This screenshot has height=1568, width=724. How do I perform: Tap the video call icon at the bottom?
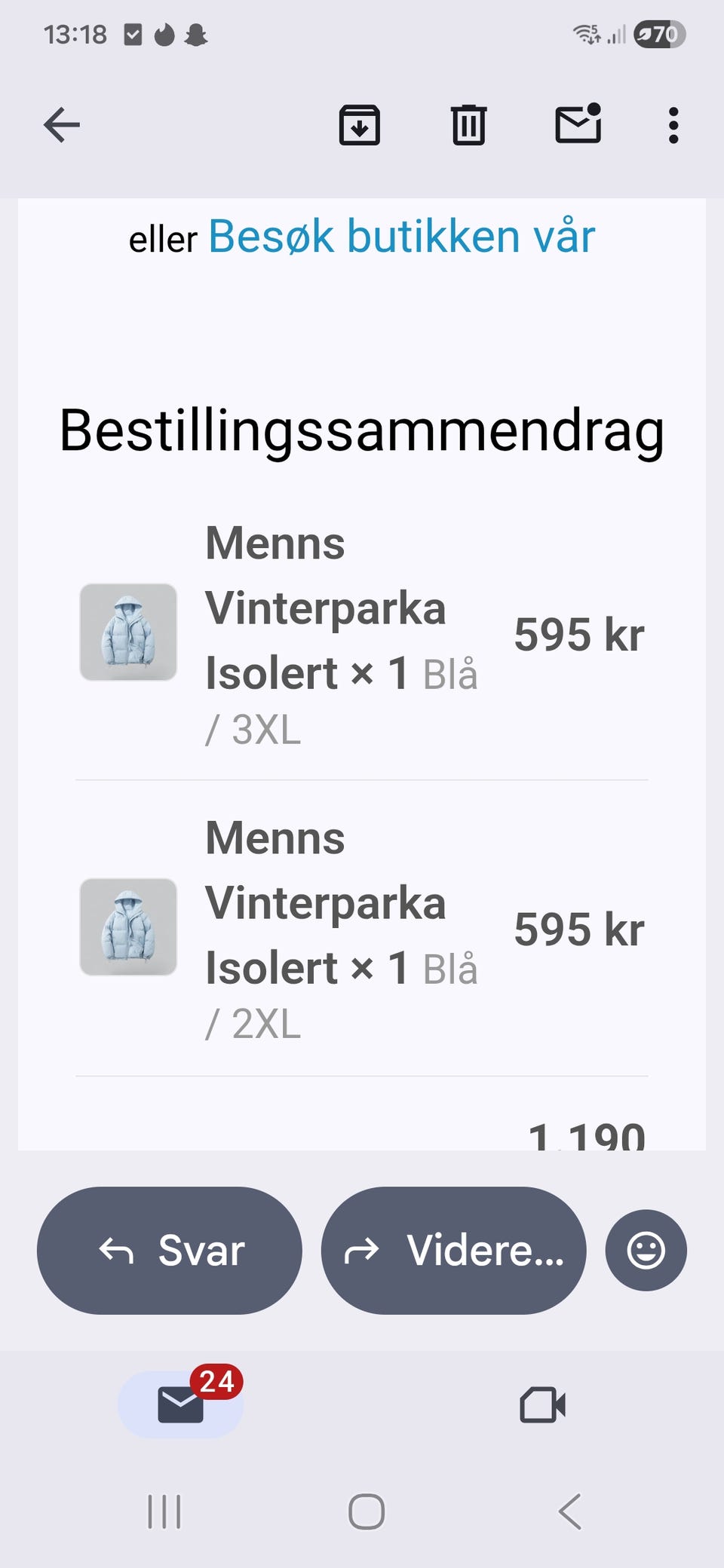pos(541,1404)
